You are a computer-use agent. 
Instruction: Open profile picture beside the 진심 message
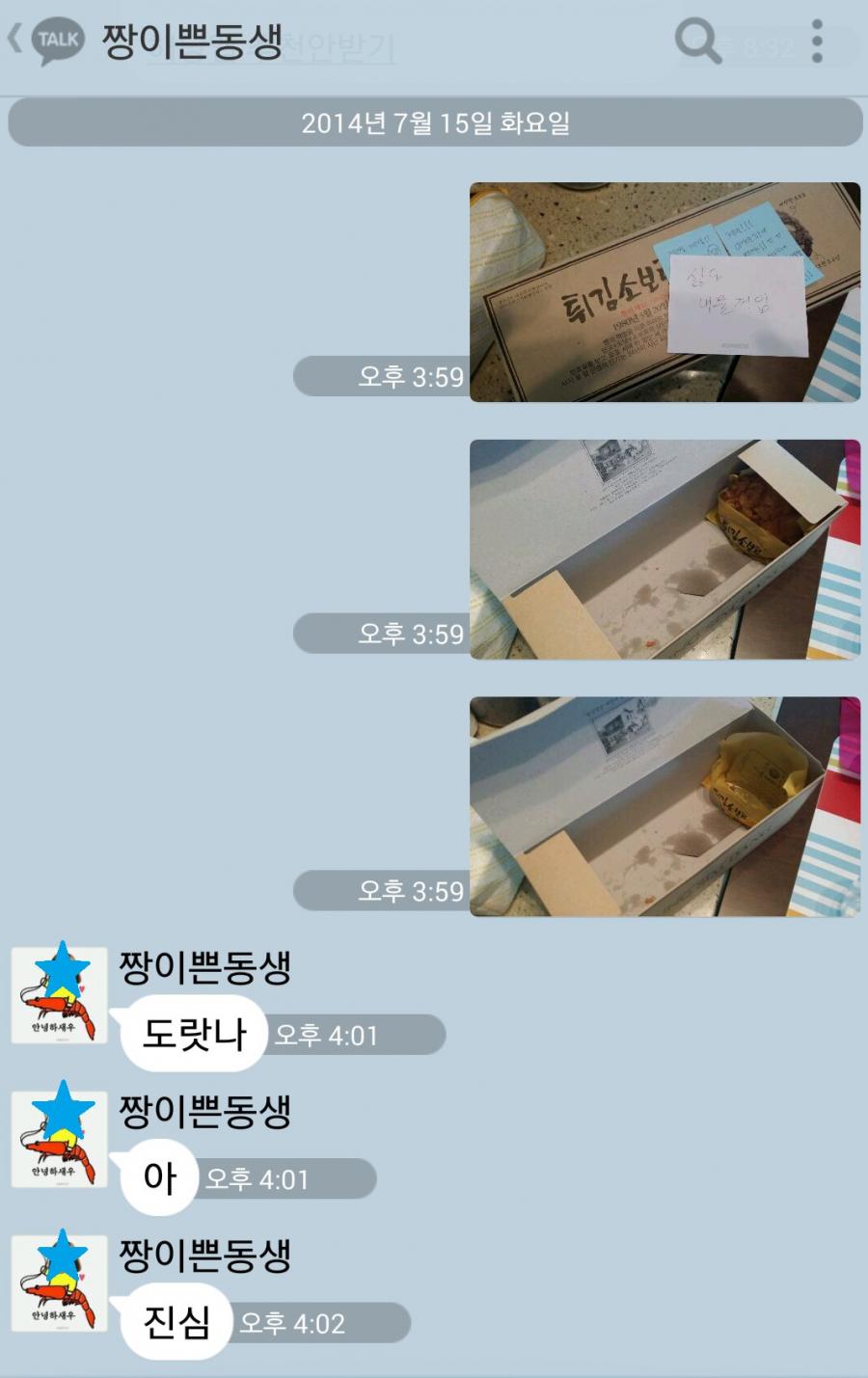tap(59, 1283)
